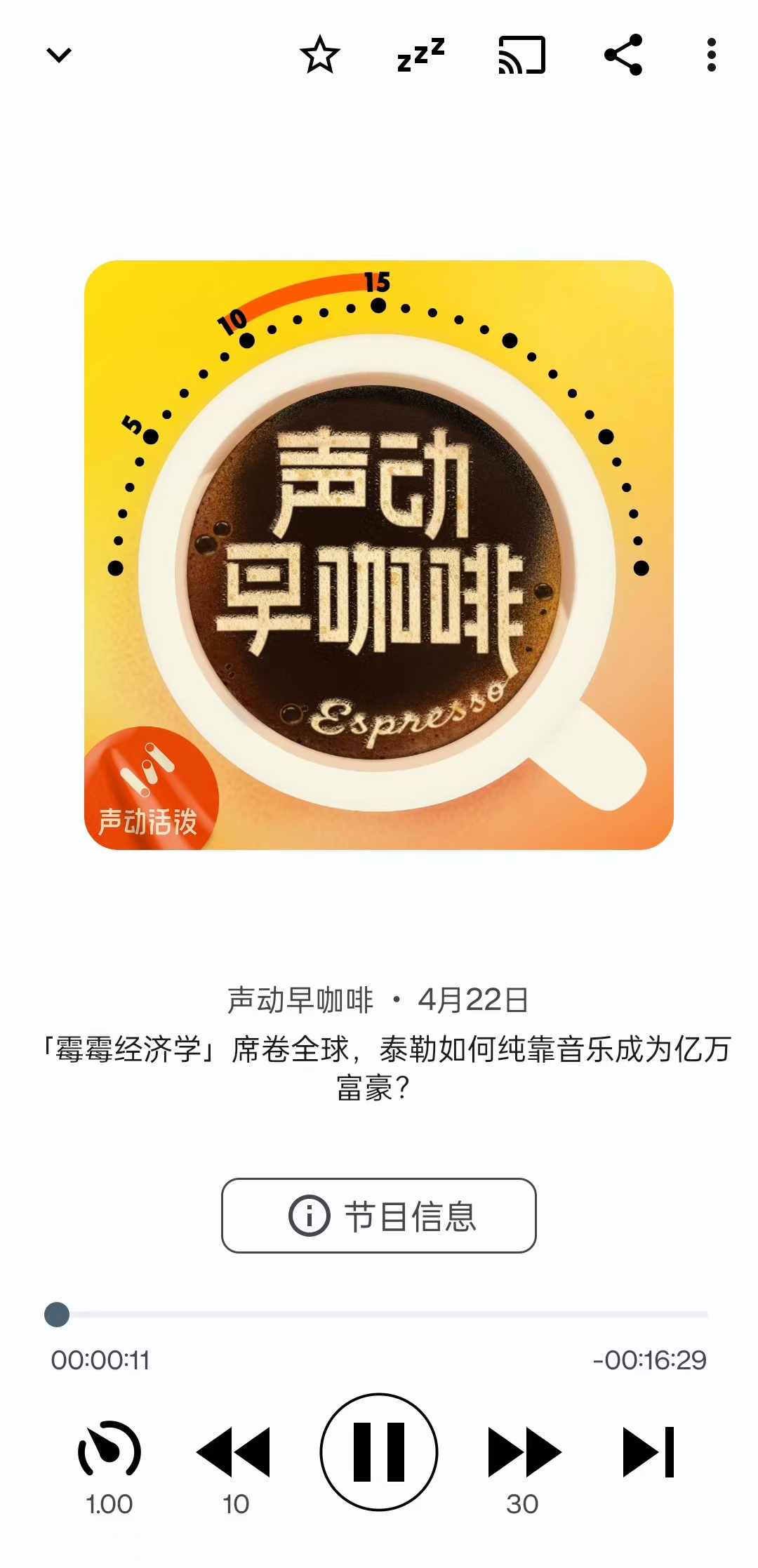Pause the episode
The width and height of the screenshot is (758, 1568).
pos(379,1451)
